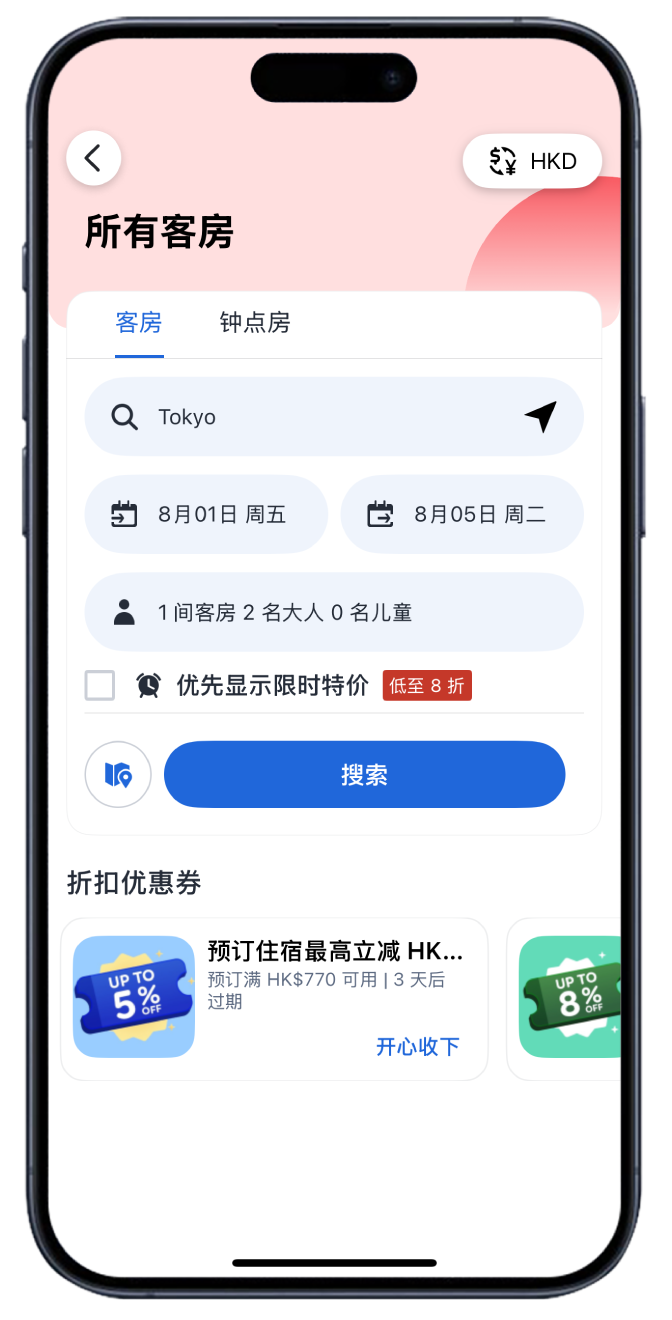Image resolution: width=672 pixels, height=1320 pixels.
Task: Open the map search button
Action: point(118,774)
